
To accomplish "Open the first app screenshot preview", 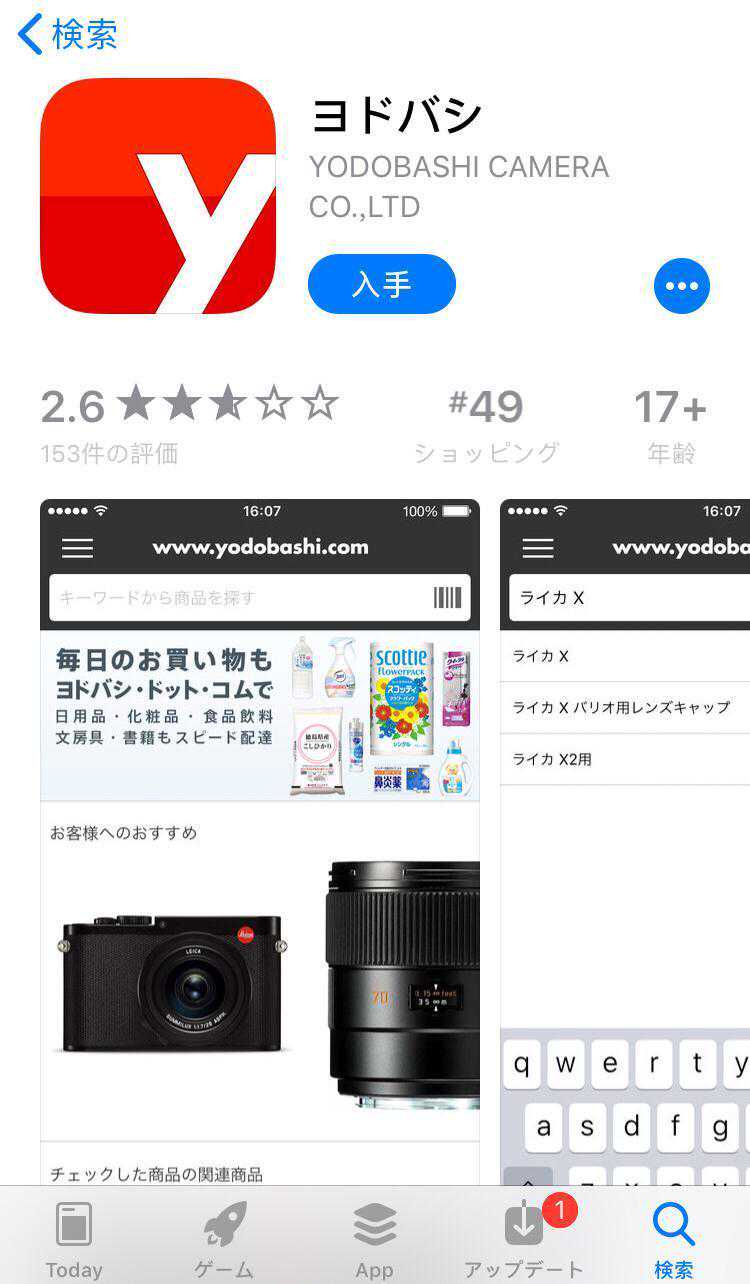I will coord(259,840).
